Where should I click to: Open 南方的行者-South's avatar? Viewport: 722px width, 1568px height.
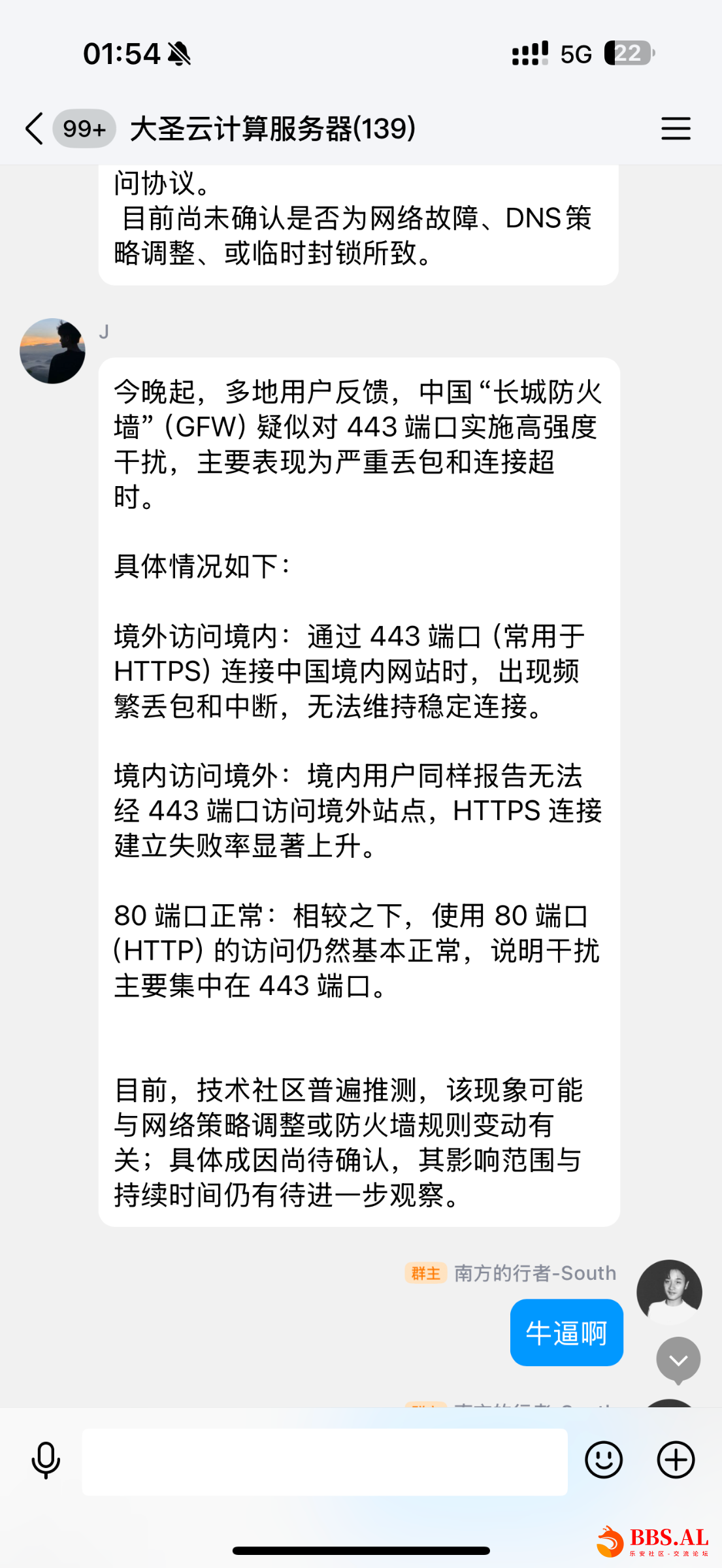point(669,1292)
